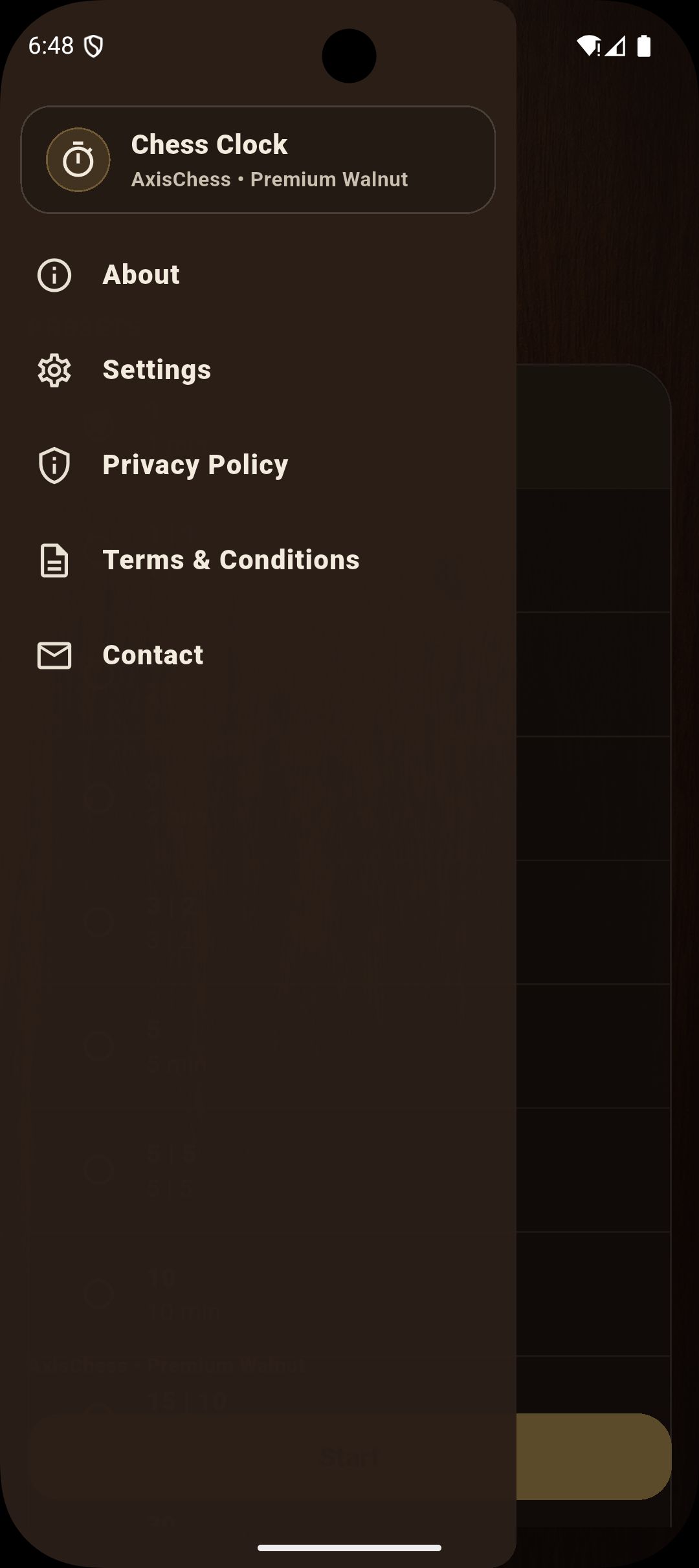This screenshot has height=1568, width=699.
Task: View the Terms & Conditions
Action: pos(232,560)
